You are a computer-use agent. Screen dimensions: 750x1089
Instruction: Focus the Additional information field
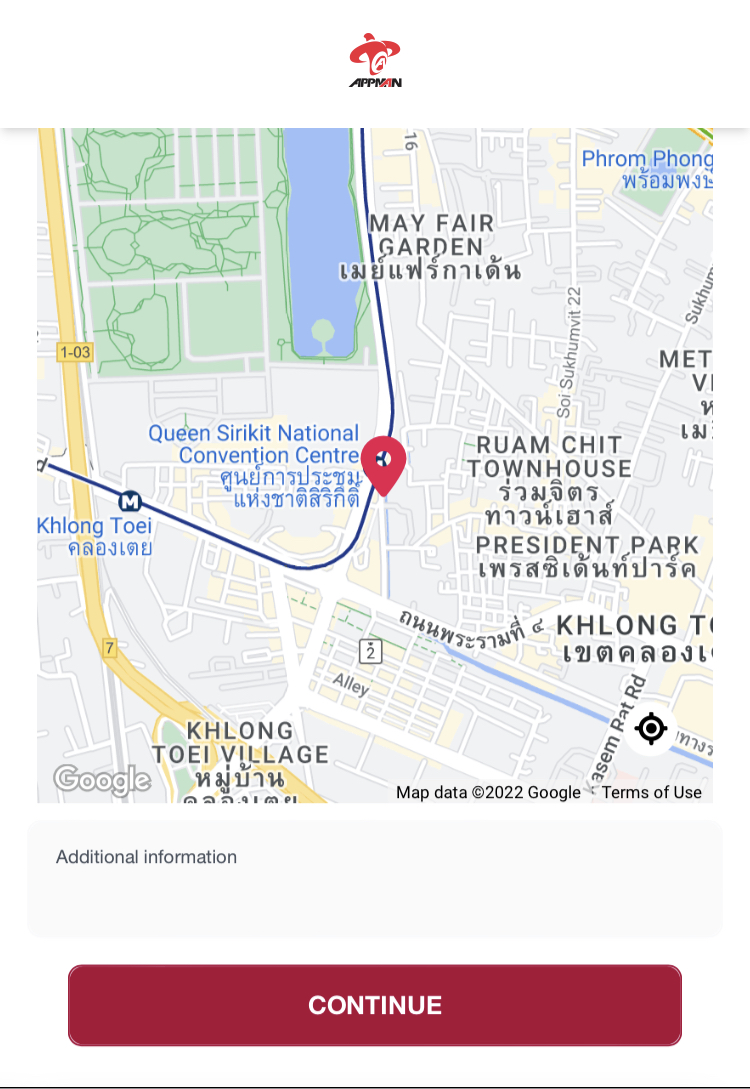click(x=375, y=880)
